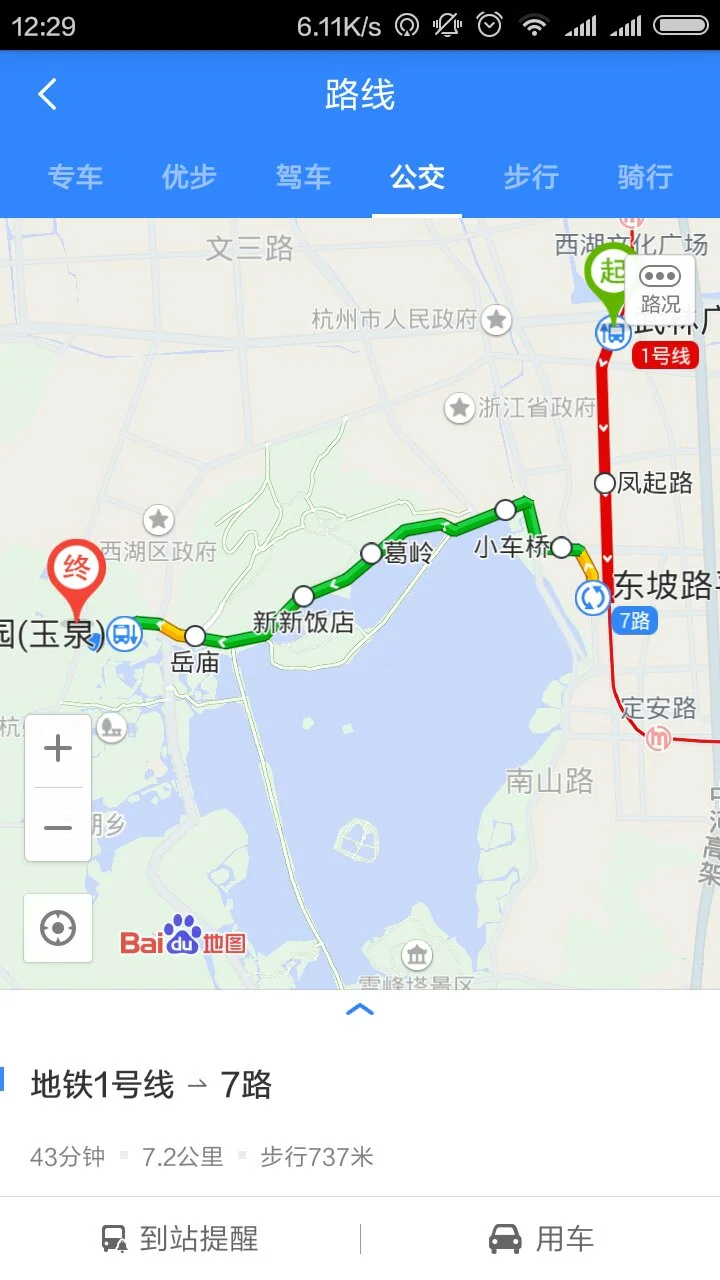Tap 用车 to request a car

coord(540,1238)
